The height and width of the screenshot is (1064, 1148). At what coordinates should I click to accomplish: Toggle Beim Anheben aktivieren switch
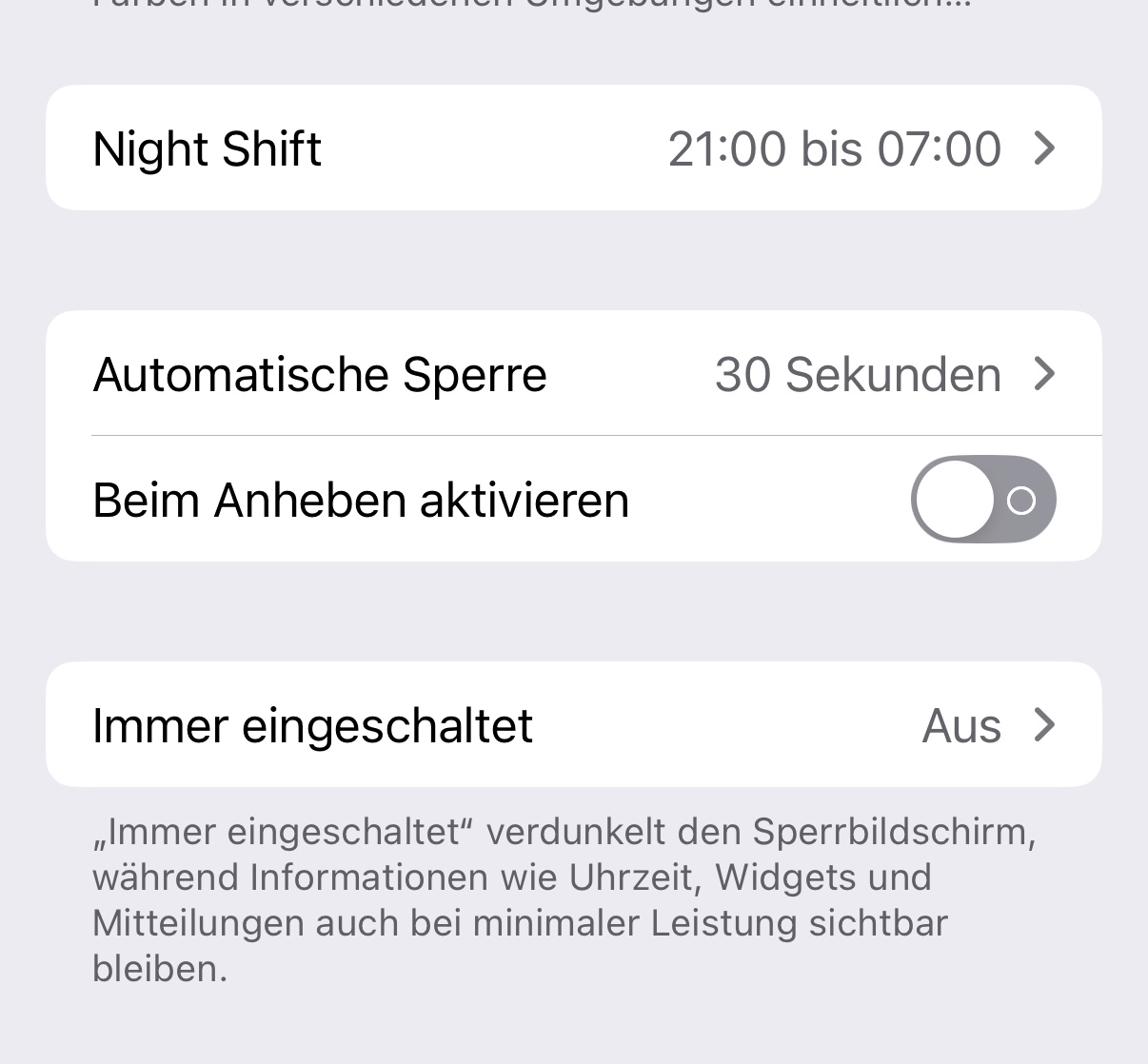pyautogui.click(x=982, y=500)
